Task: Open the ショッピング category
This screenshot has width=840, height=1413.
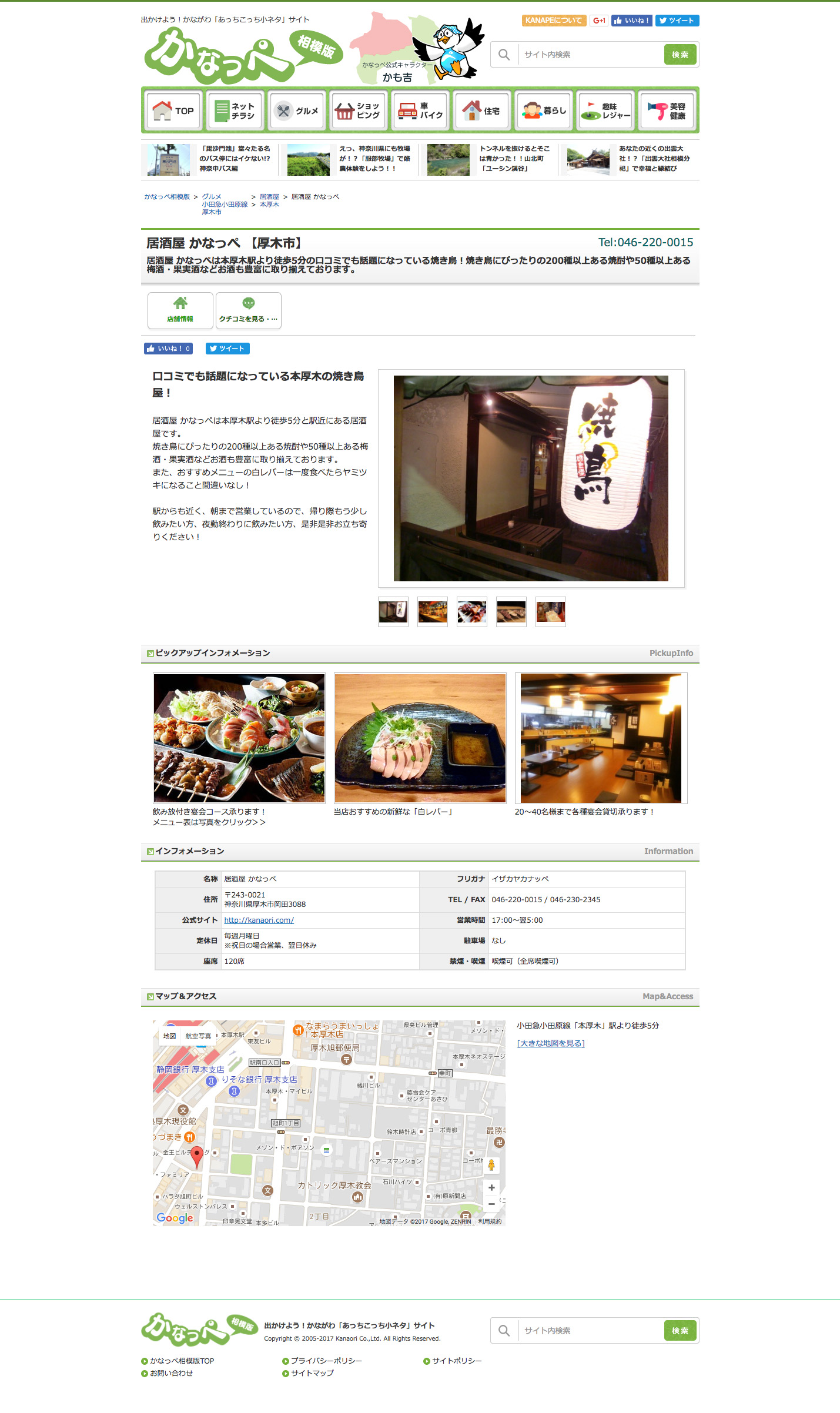Action: tap(359, 111)
